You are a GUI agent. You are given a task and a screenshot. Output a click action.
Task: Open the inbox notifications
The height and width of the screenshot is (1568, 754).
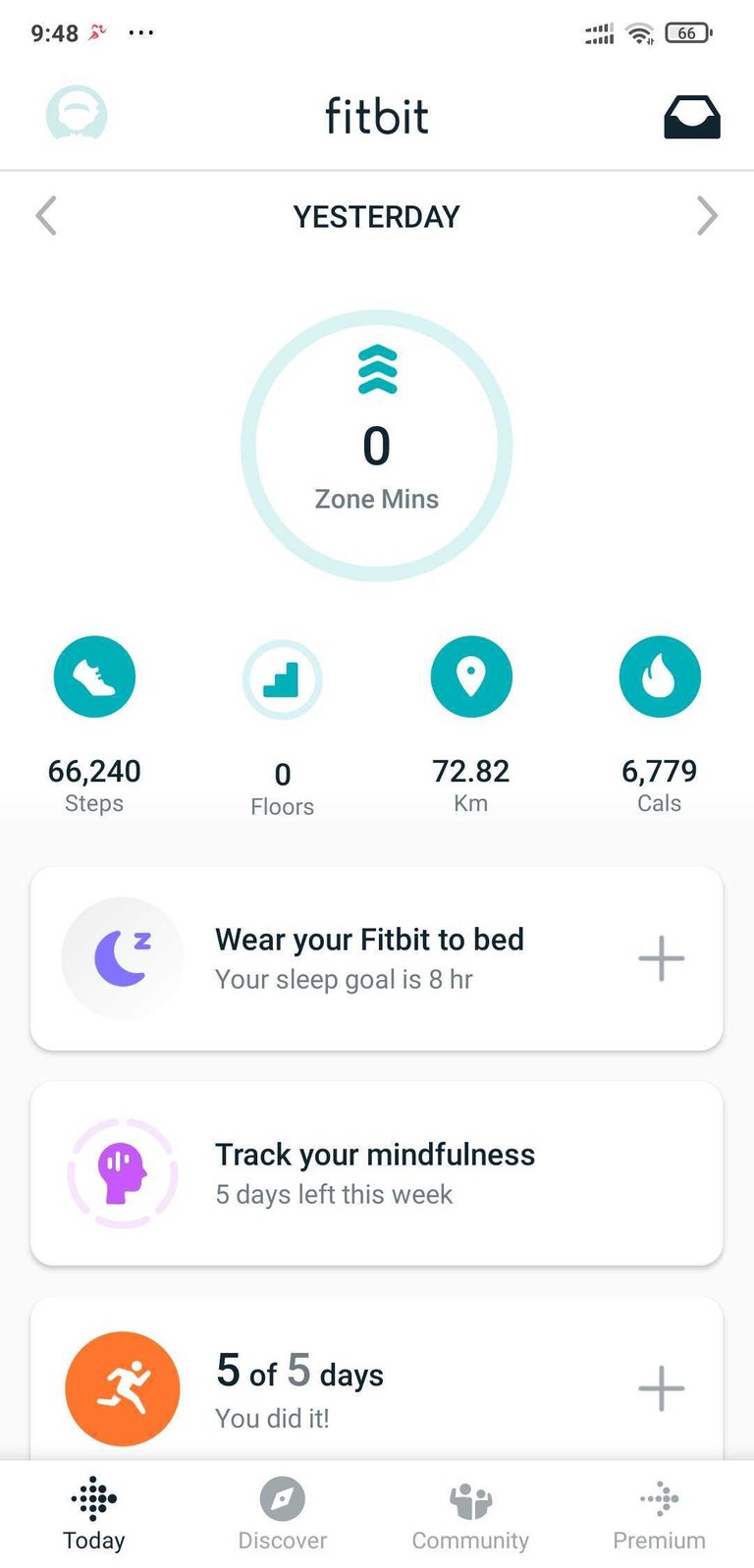point(692,117)
